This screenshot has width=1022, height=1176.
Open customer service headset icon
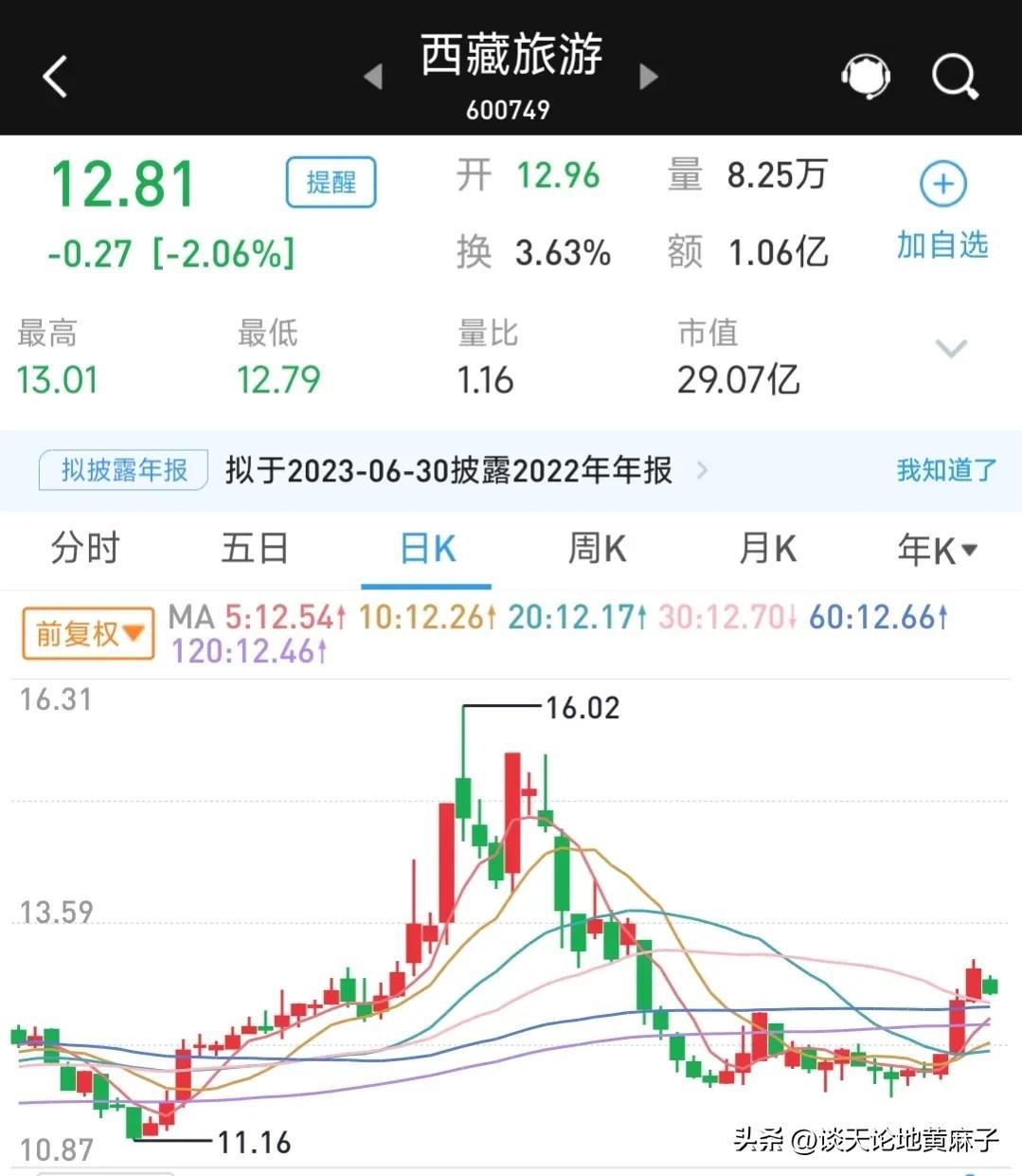tap(865, 77)
